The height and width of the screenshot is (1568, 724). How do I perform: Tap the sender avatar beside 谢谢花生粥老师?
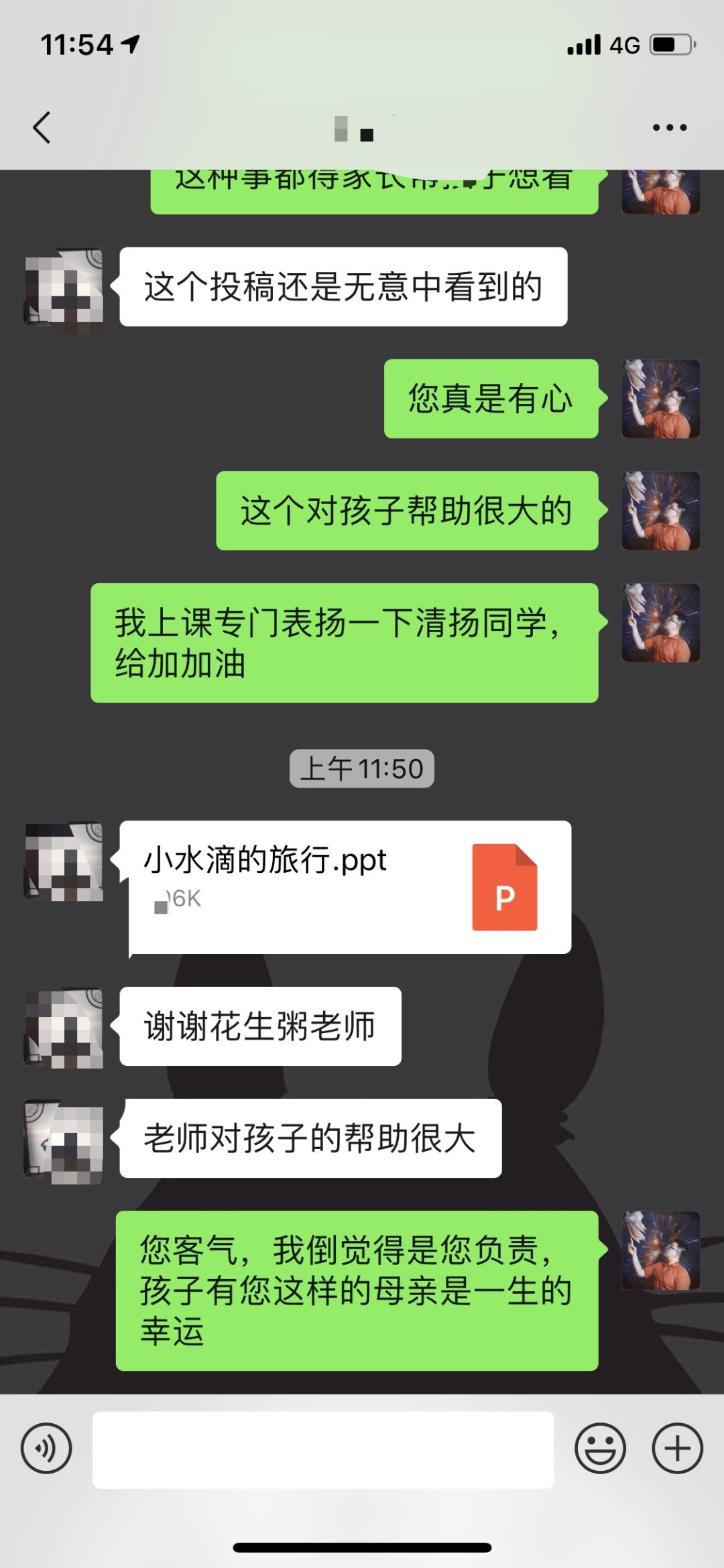[x=64, y=1026]
